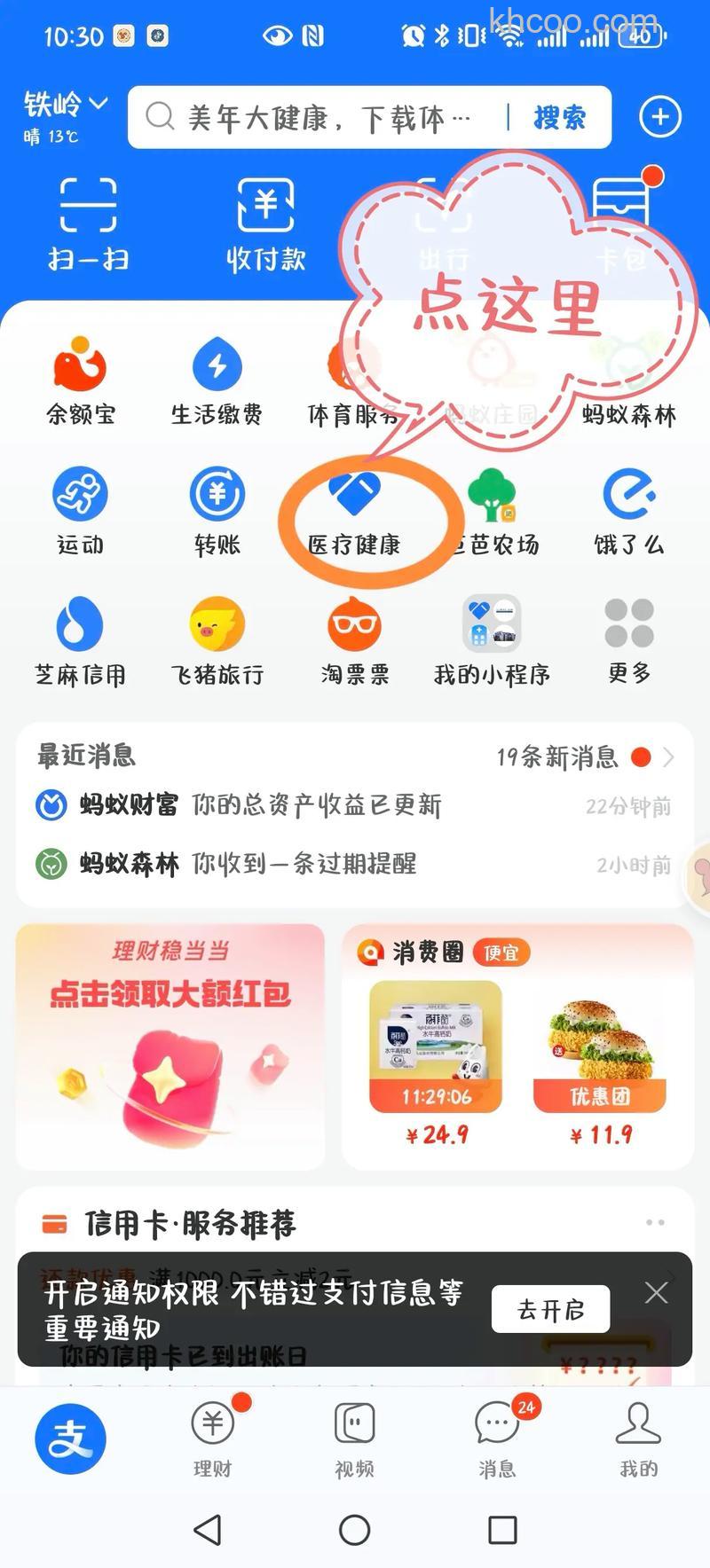This screenshot has width=710, height=1568.
Task: Expand 更多 to see all services
Action: [x=629, y=639]
